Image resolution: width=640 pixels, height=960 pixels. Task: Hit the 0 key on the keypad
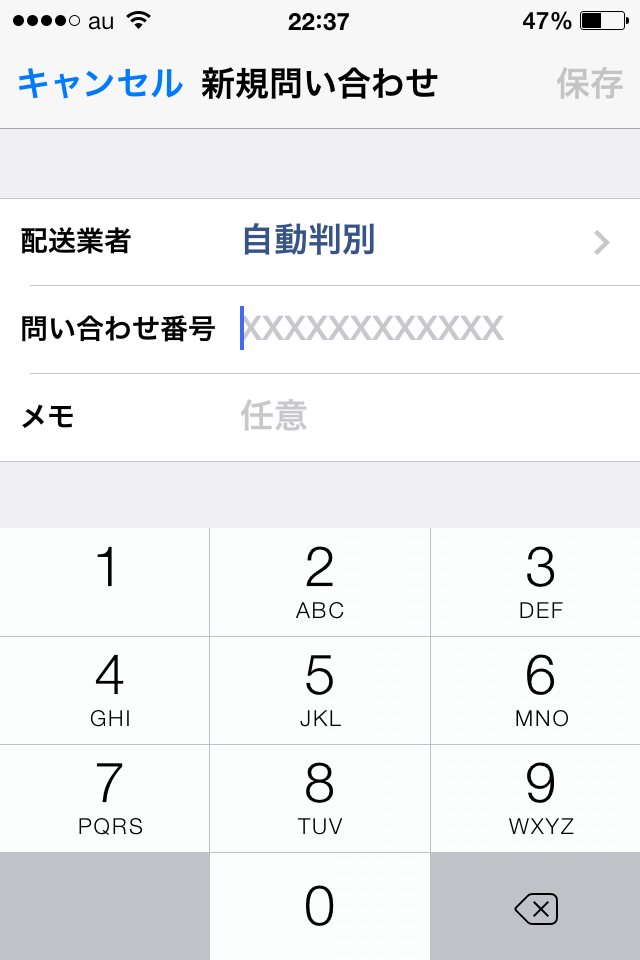(x=320, y=906)
